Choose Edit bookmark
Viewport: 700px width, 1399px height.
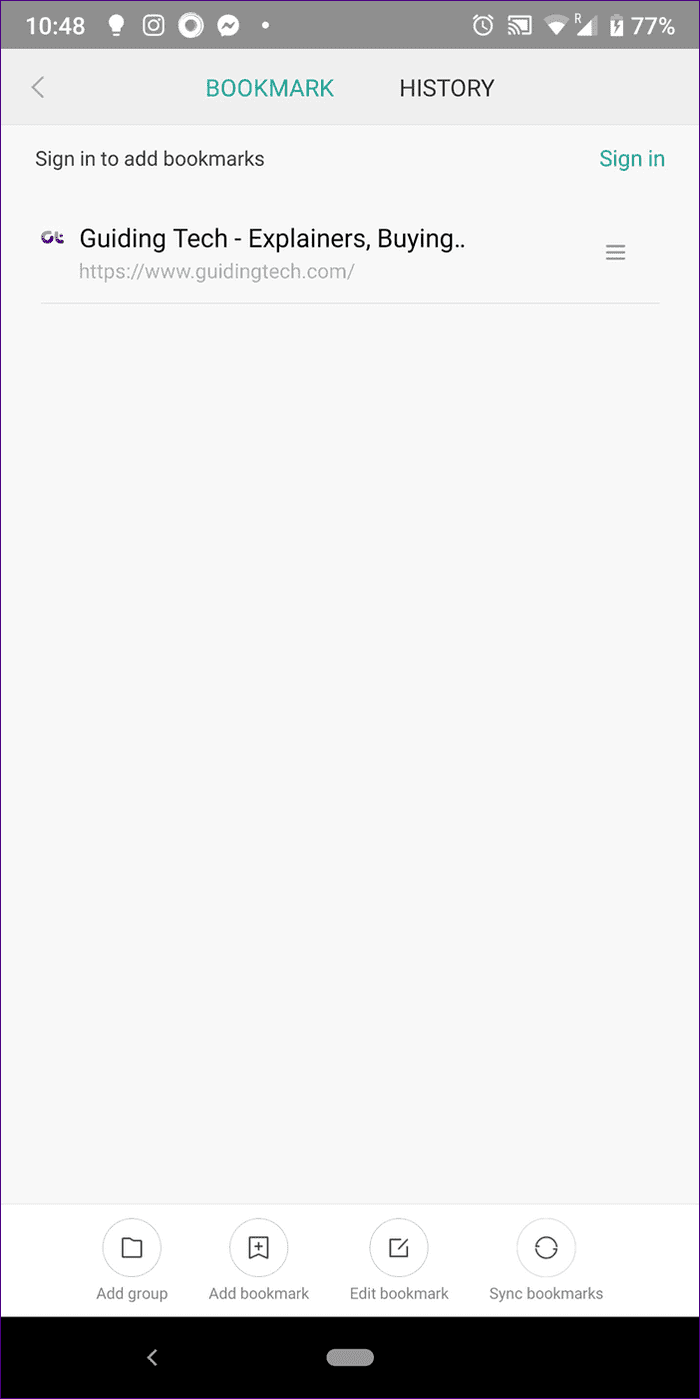tap(399, 1260)
